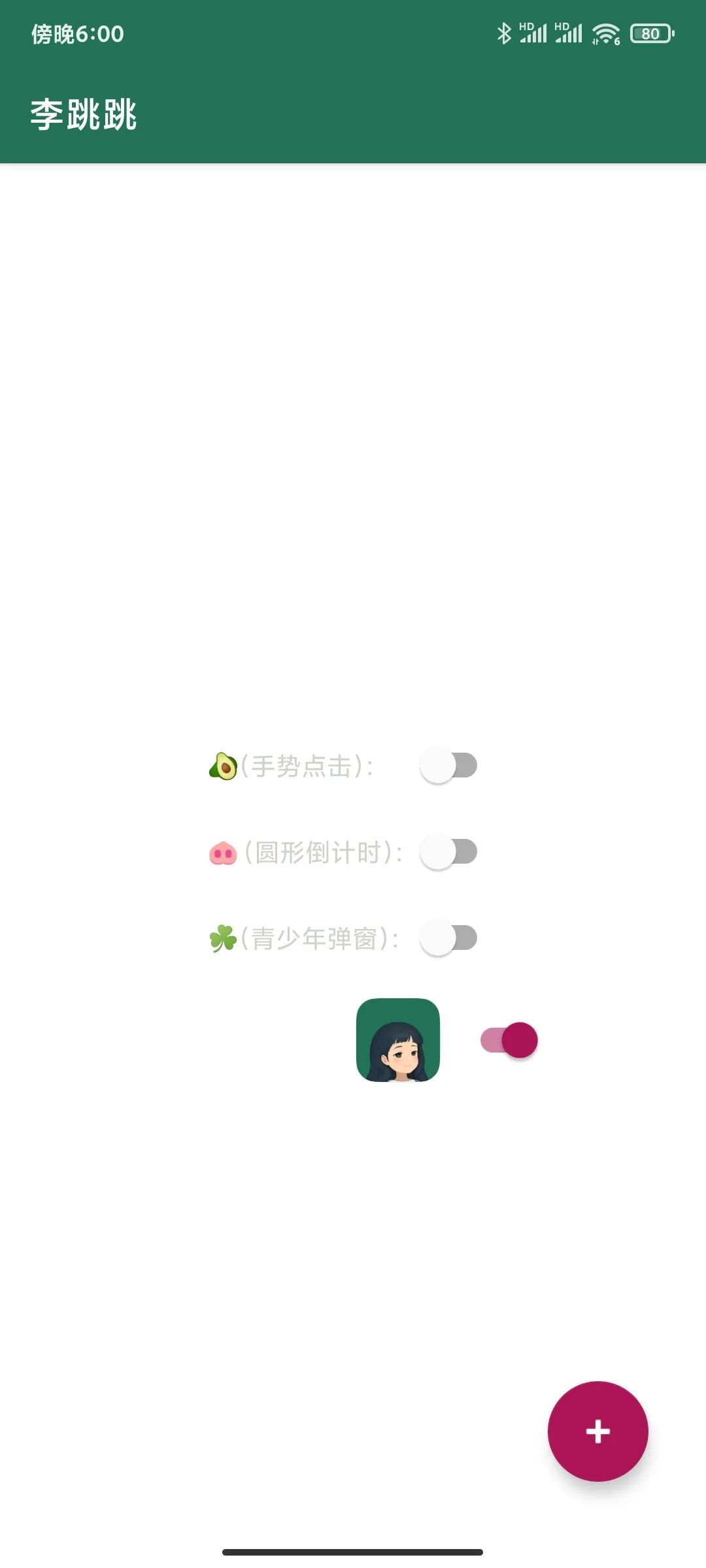Toggle the 青少年弹窗 switch

click(448, 938)
